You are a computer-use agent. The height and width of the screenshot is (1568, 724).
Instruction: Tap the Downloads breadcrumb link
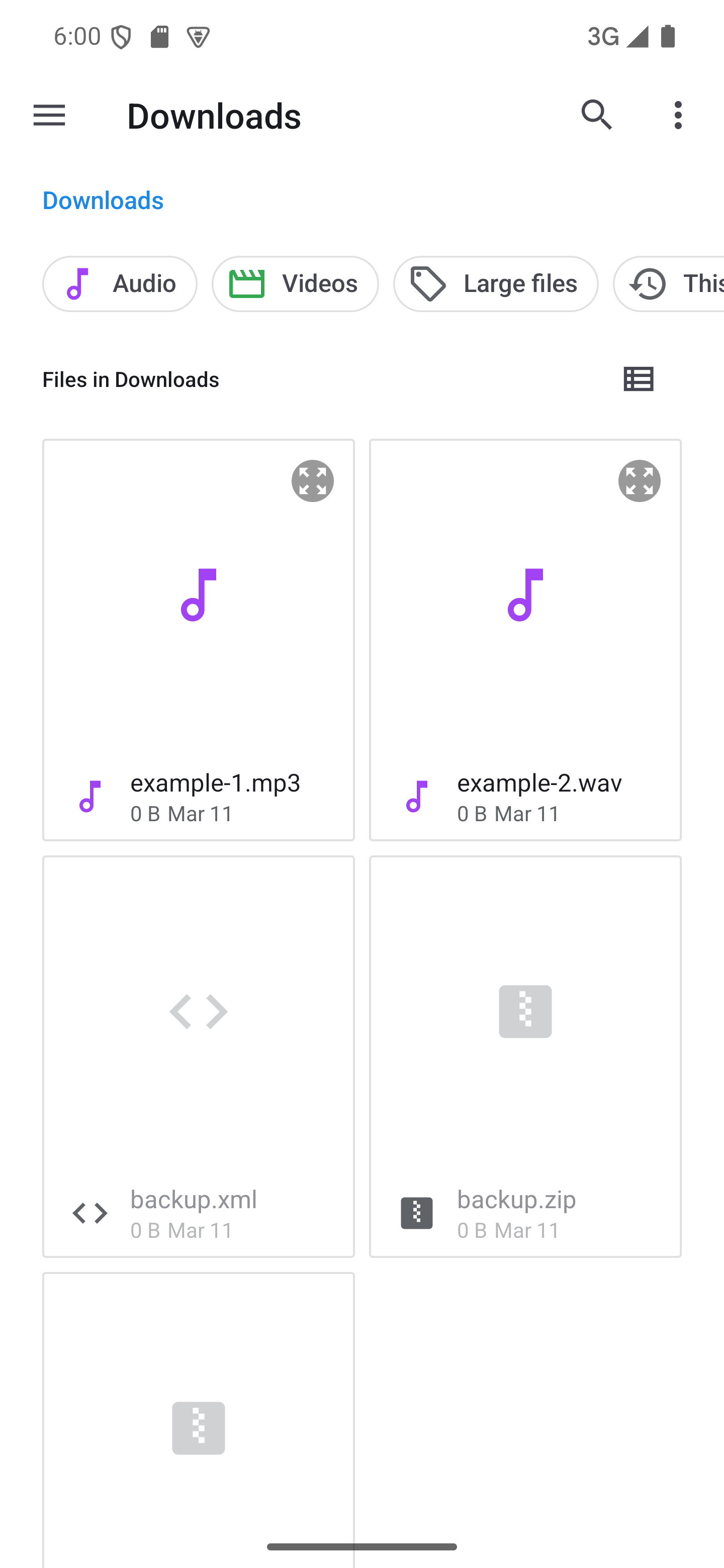(103, 200)
